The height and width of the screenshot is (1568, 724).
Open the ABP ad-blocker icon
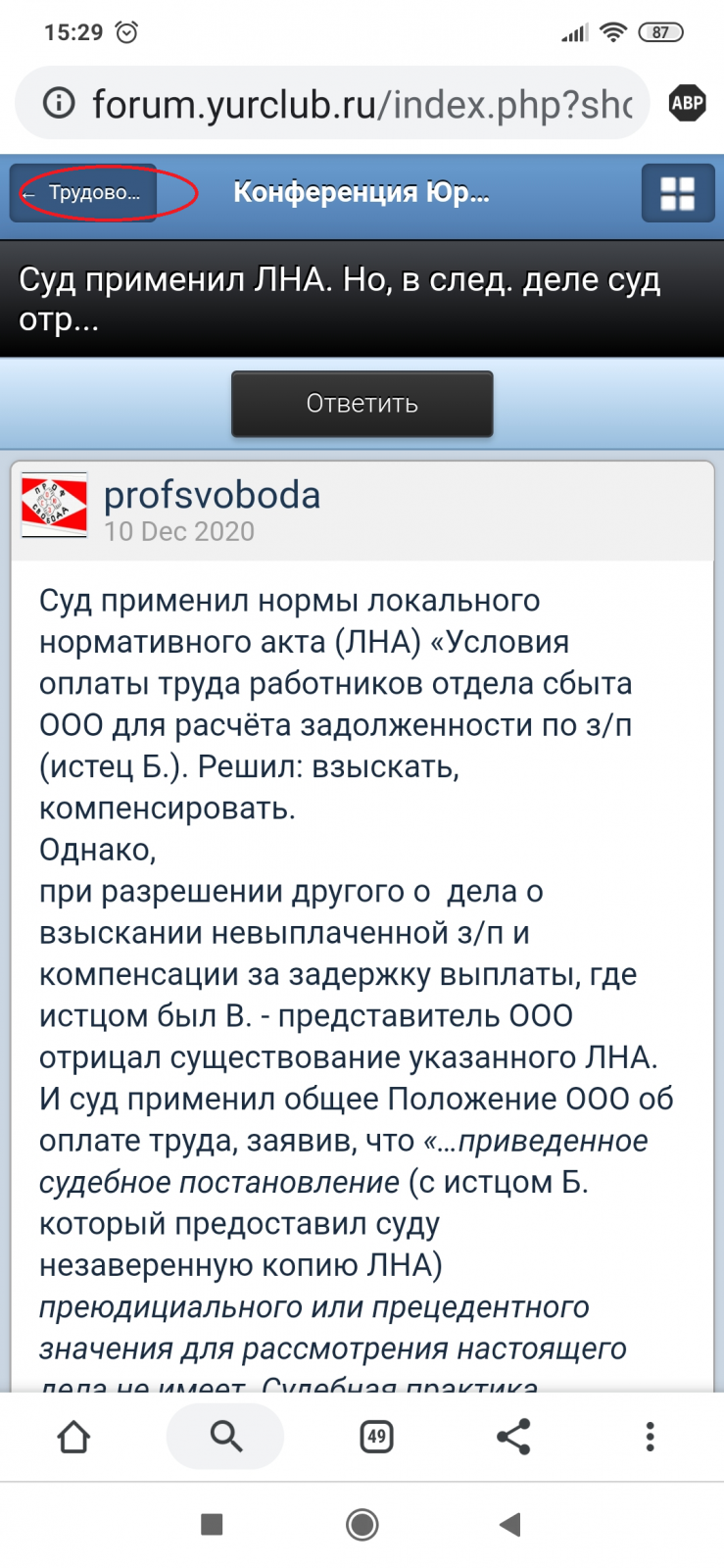tap(687, 103)
